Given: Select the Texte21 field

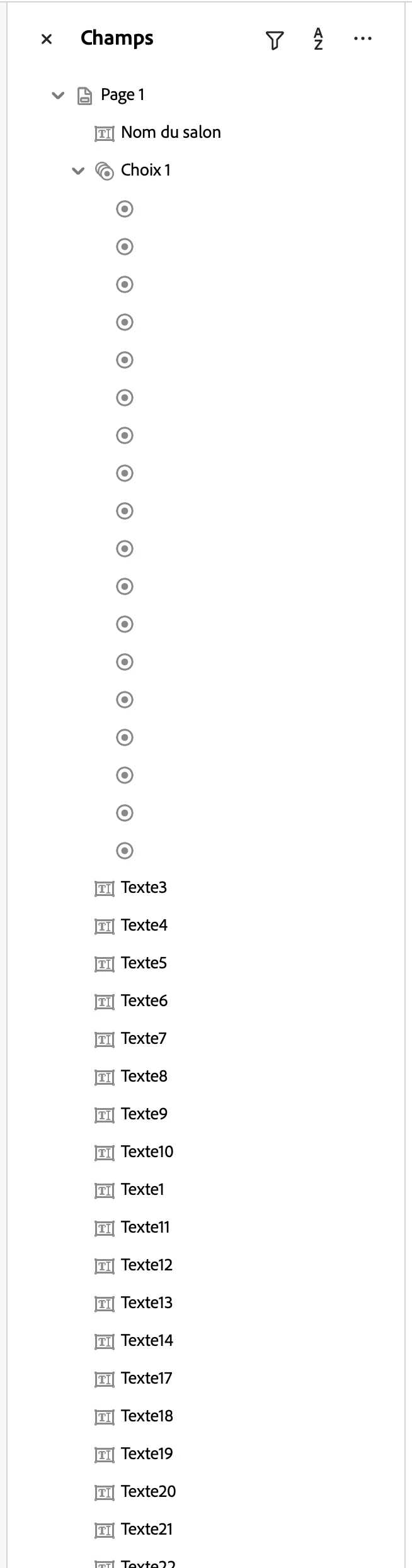Looking at the screenshot, I should tap(146, 1530).
